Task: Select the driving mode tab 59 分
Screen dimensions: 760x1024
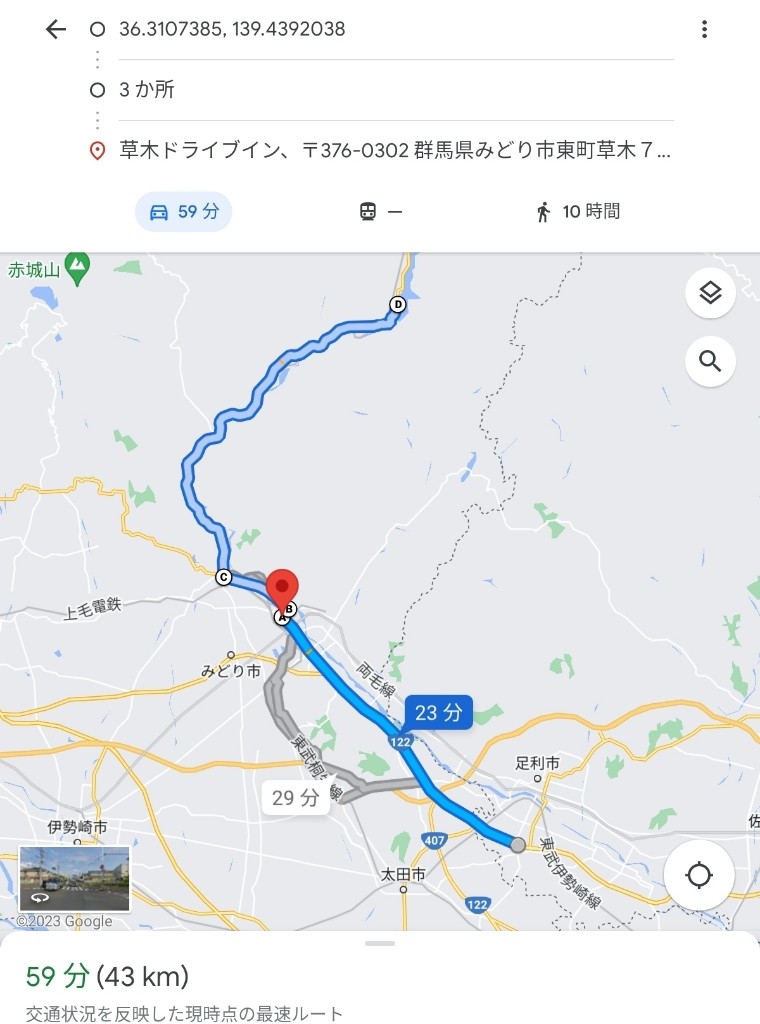Action: (x=184, y=212)
